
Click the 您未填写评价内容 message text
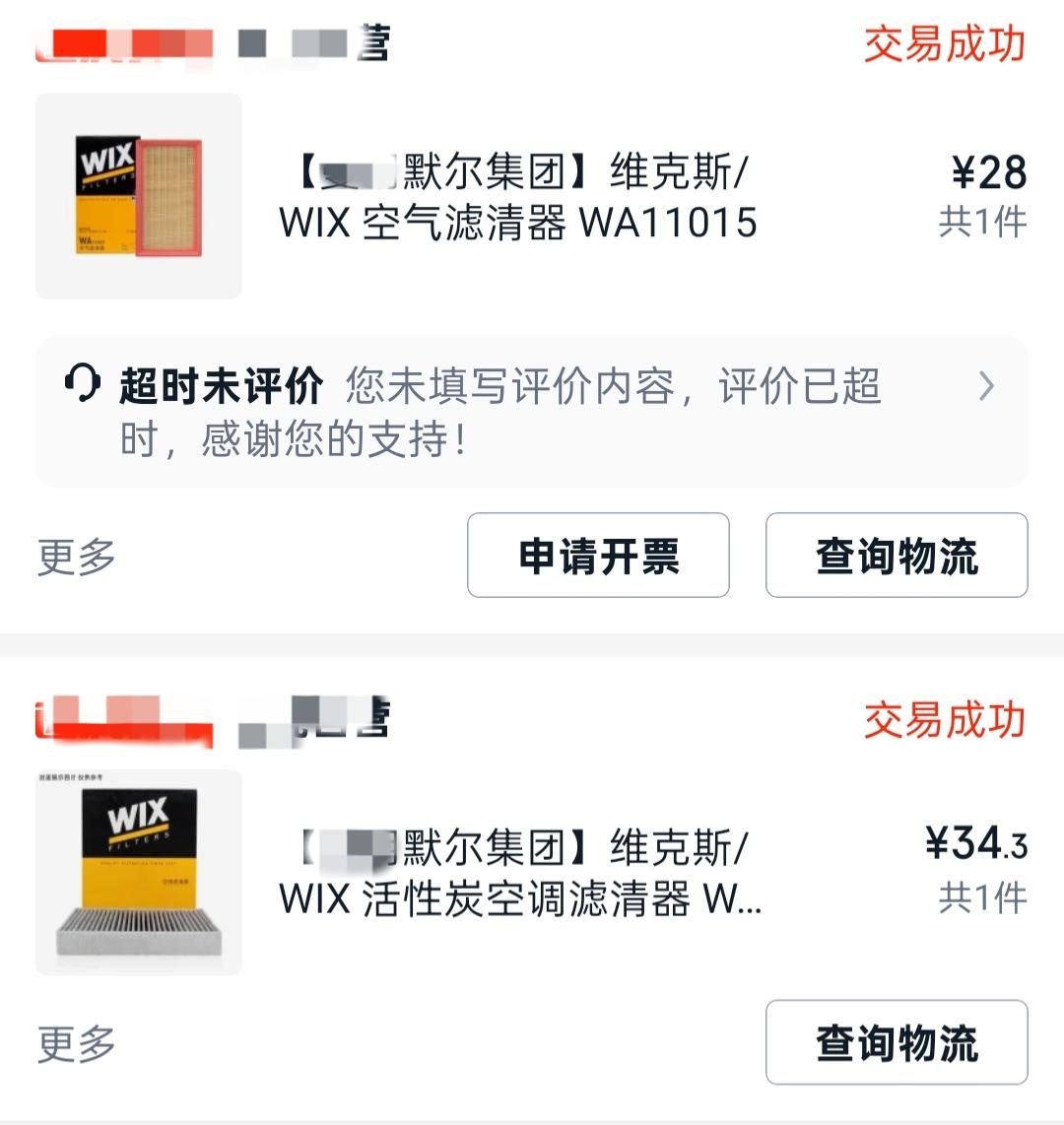(611, 386)
